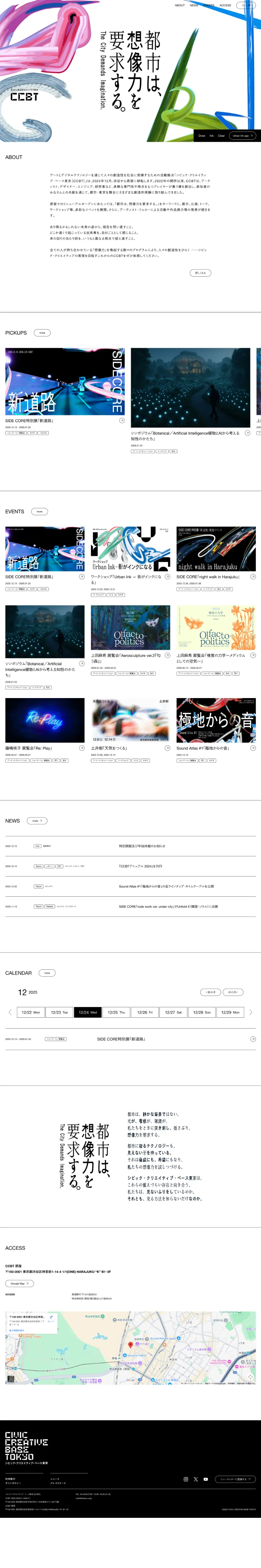See more EVENTS
261x1568 pixels.
pos(39,511)
